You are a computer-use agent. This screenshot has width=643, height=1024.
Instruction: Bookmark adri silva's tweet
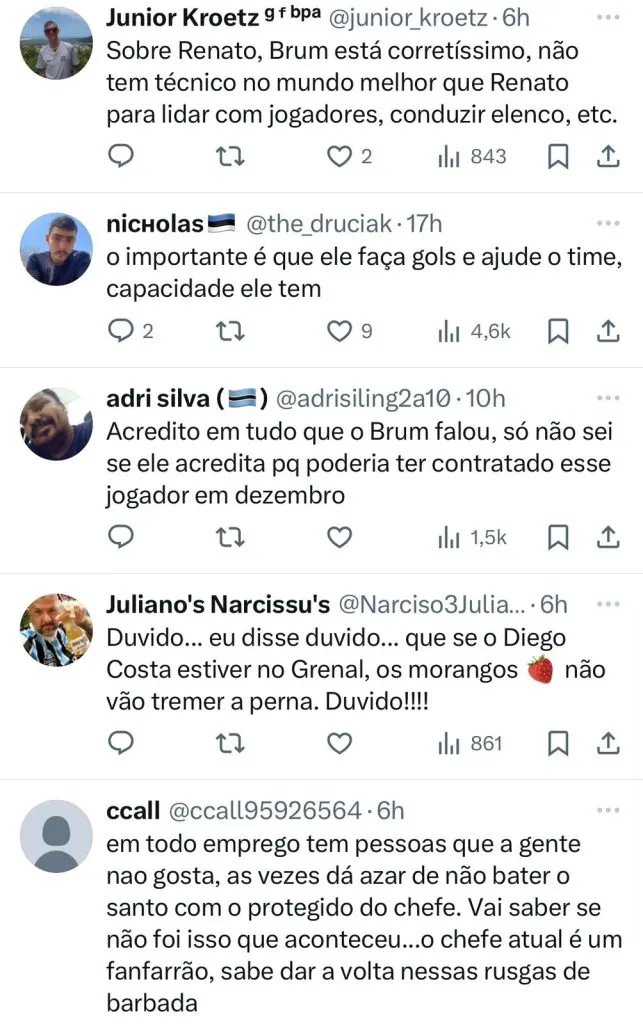pyautogui.click(x=560, y=538)
